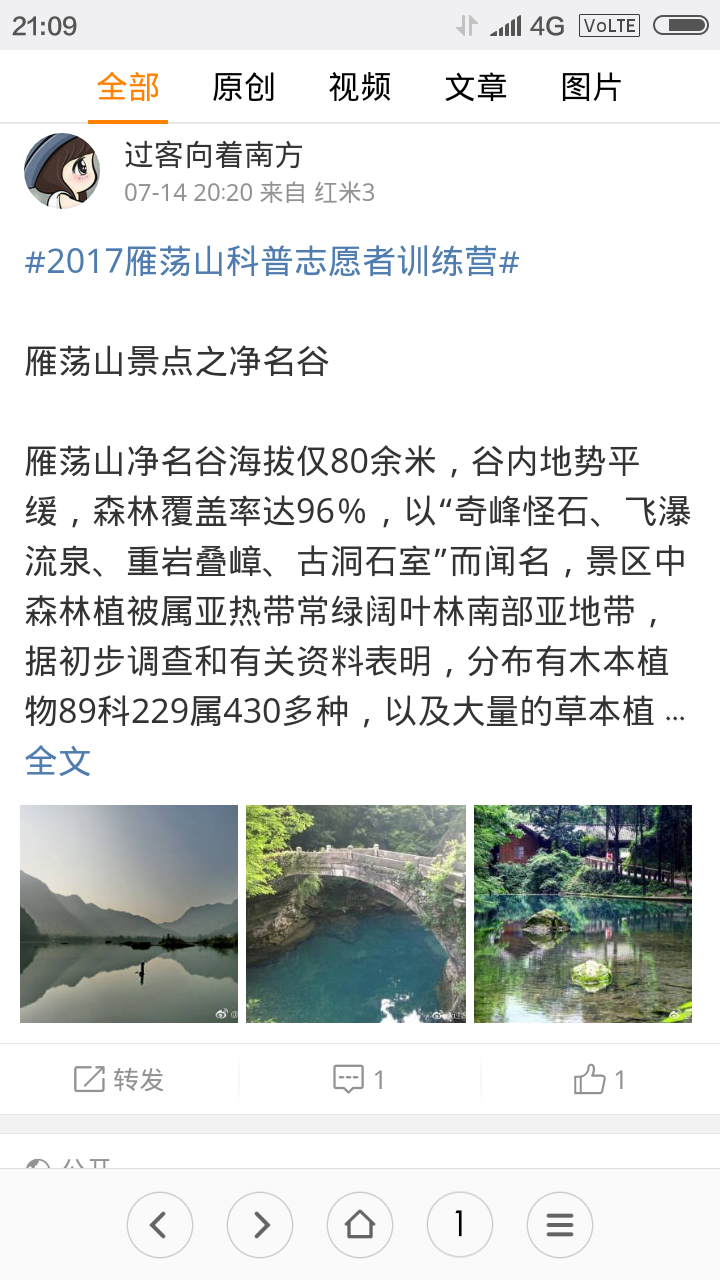The width and height of the screenshot is (720, 1280).
Task: Repost this post via 转发
Action: point(119,1079)
